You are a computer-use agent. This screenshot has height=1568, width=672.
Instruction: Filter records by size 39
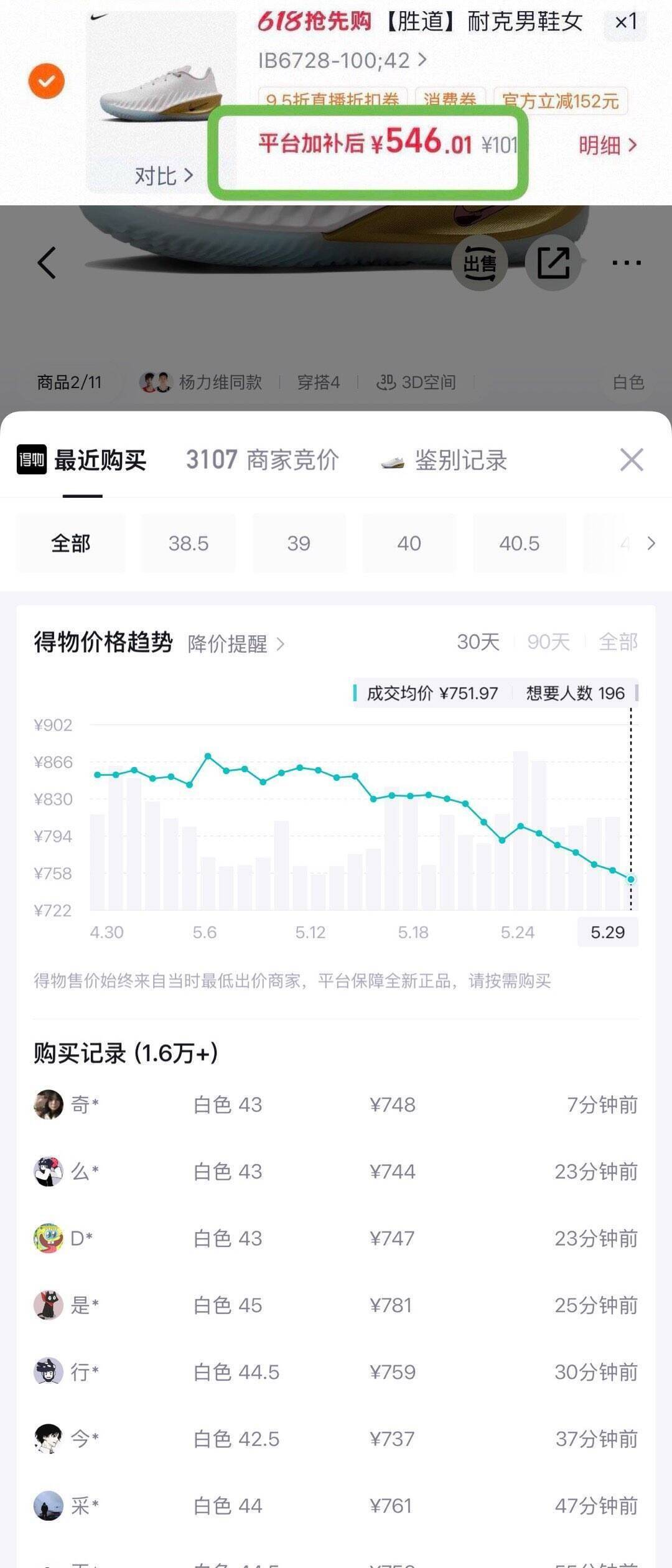(x=299, y=543)
